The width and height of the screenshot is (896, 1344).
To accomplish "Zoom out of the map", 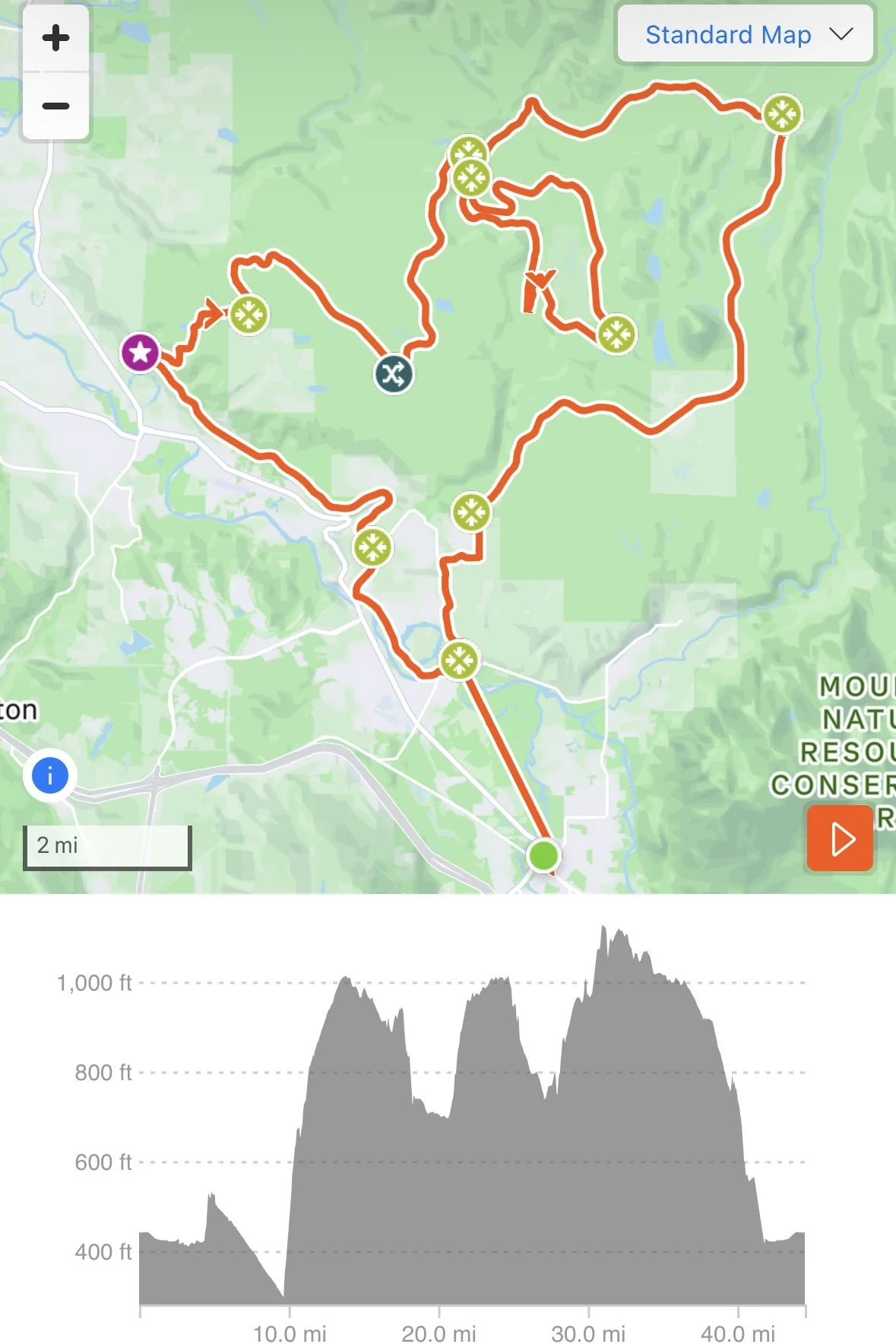I will point(55,106).
